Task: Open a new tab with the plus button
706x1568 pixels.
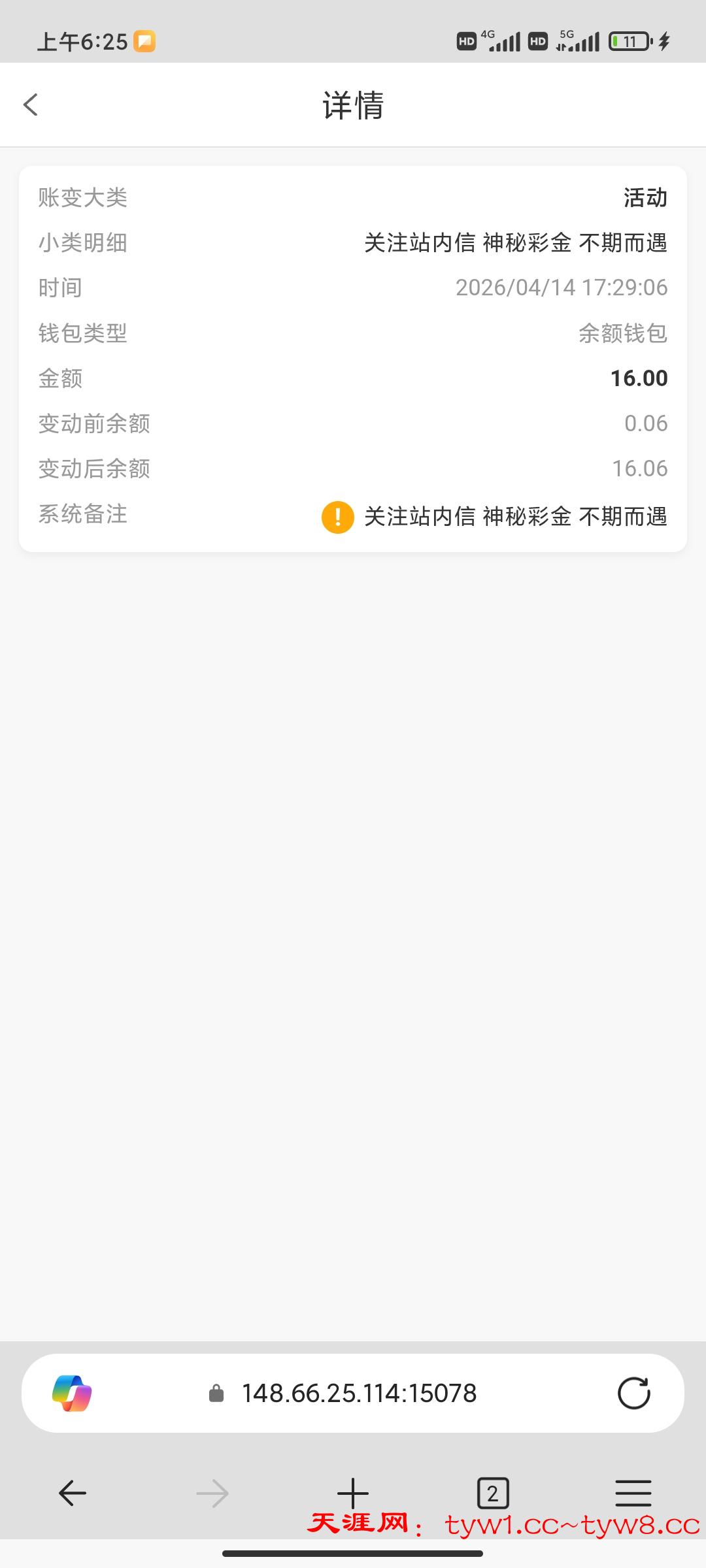Action: point(353,1493)
